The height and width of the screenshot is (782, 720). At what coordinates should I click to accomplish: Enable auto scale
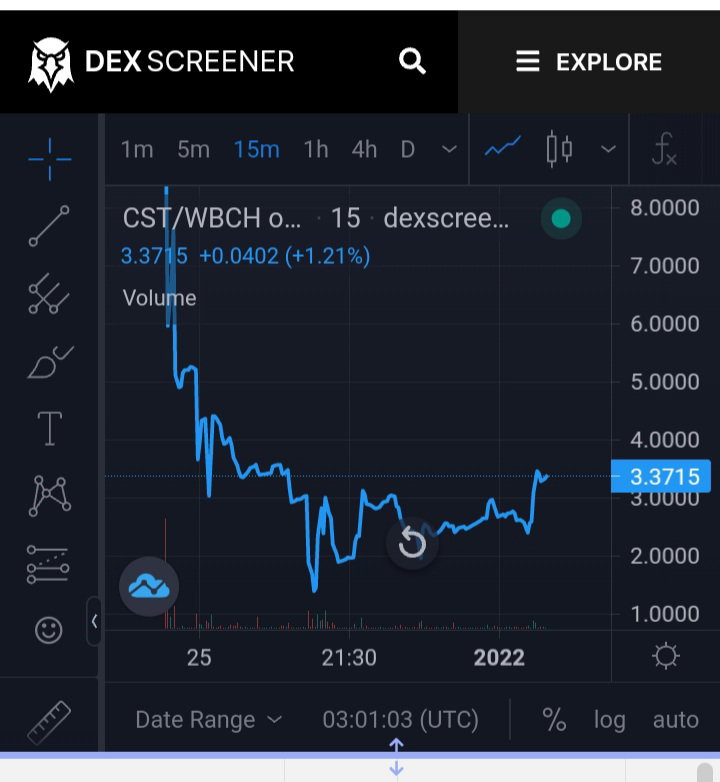676,720
